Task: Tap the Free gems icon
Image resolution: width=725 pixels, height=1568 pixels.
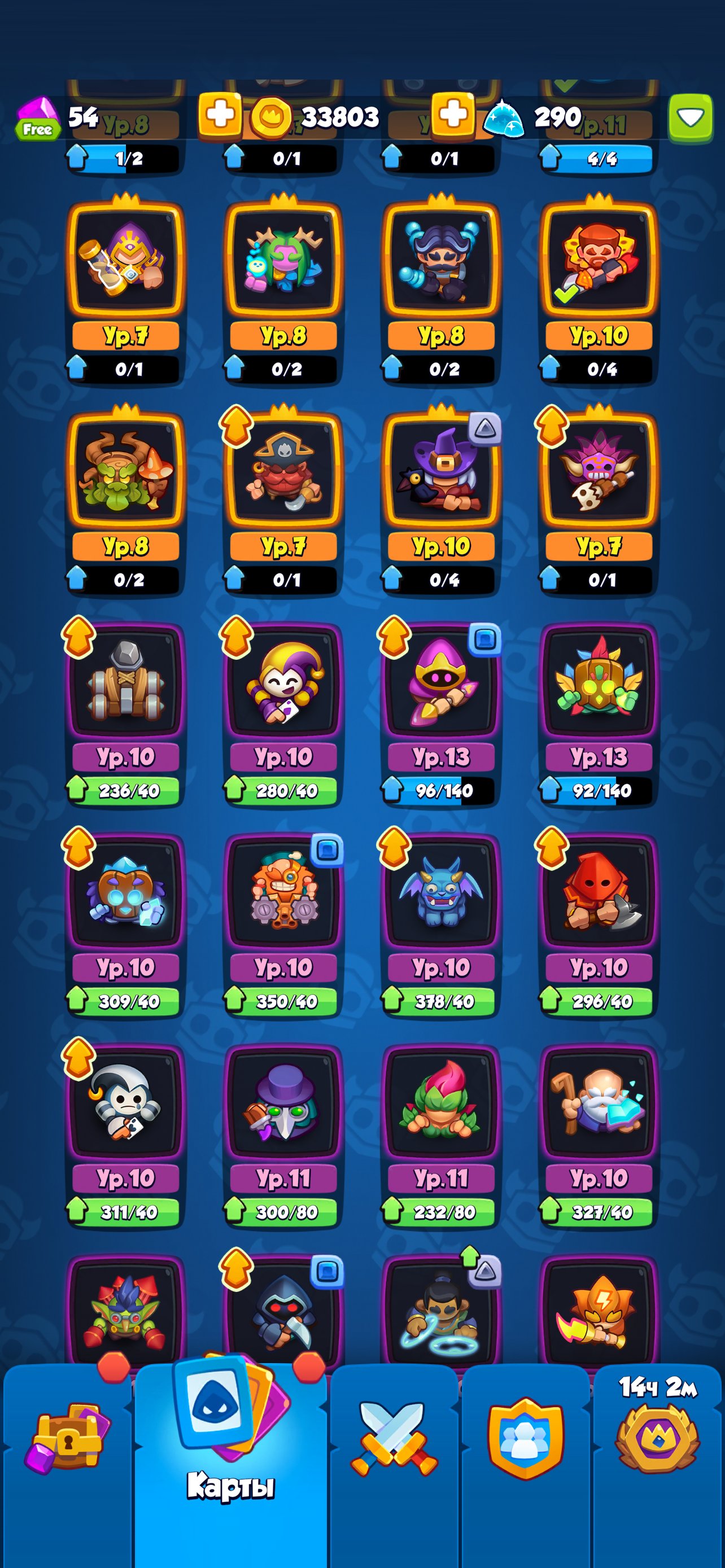Action: [38, 119]
